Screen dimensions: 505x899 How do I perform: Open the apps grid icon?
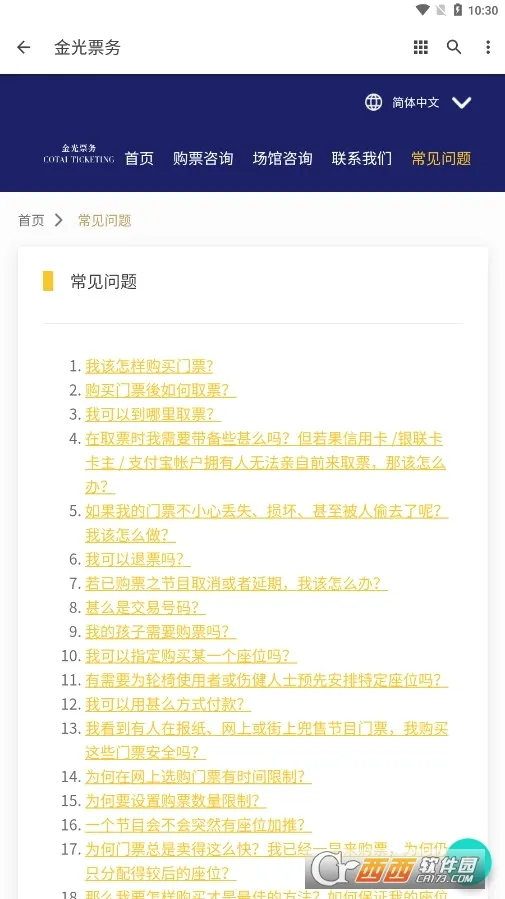tap(421, 47)
